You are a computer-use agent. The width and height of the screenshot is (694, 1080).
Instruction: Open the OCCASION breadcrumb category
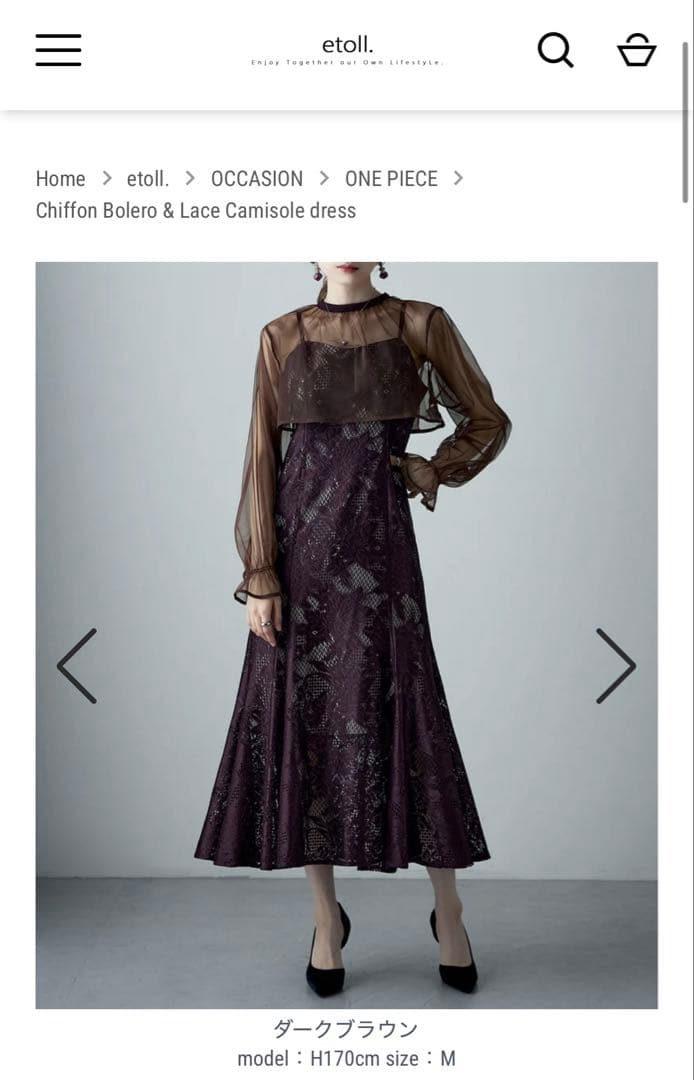click(x=256, y=179)
